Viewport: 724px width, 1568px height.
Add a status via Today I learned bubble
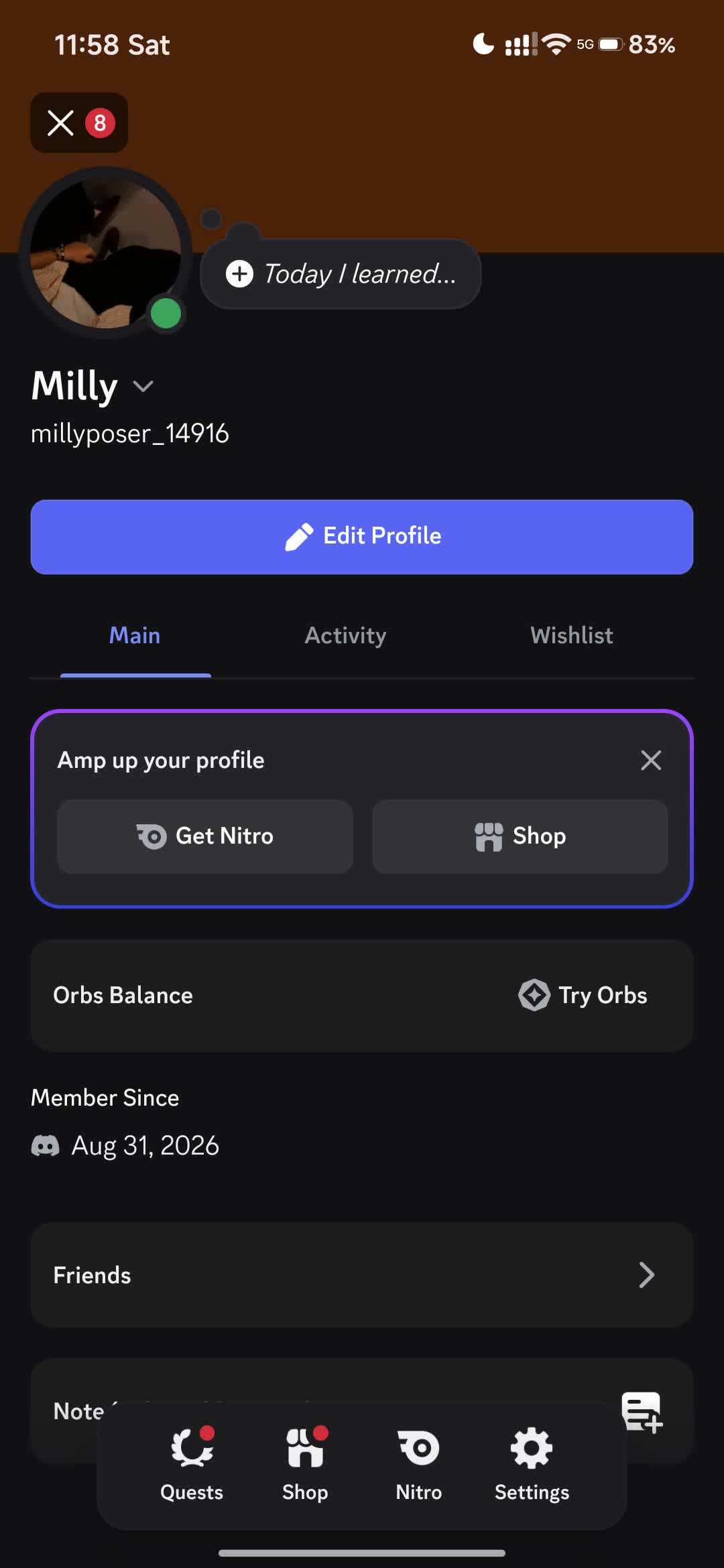pos(341,273)
